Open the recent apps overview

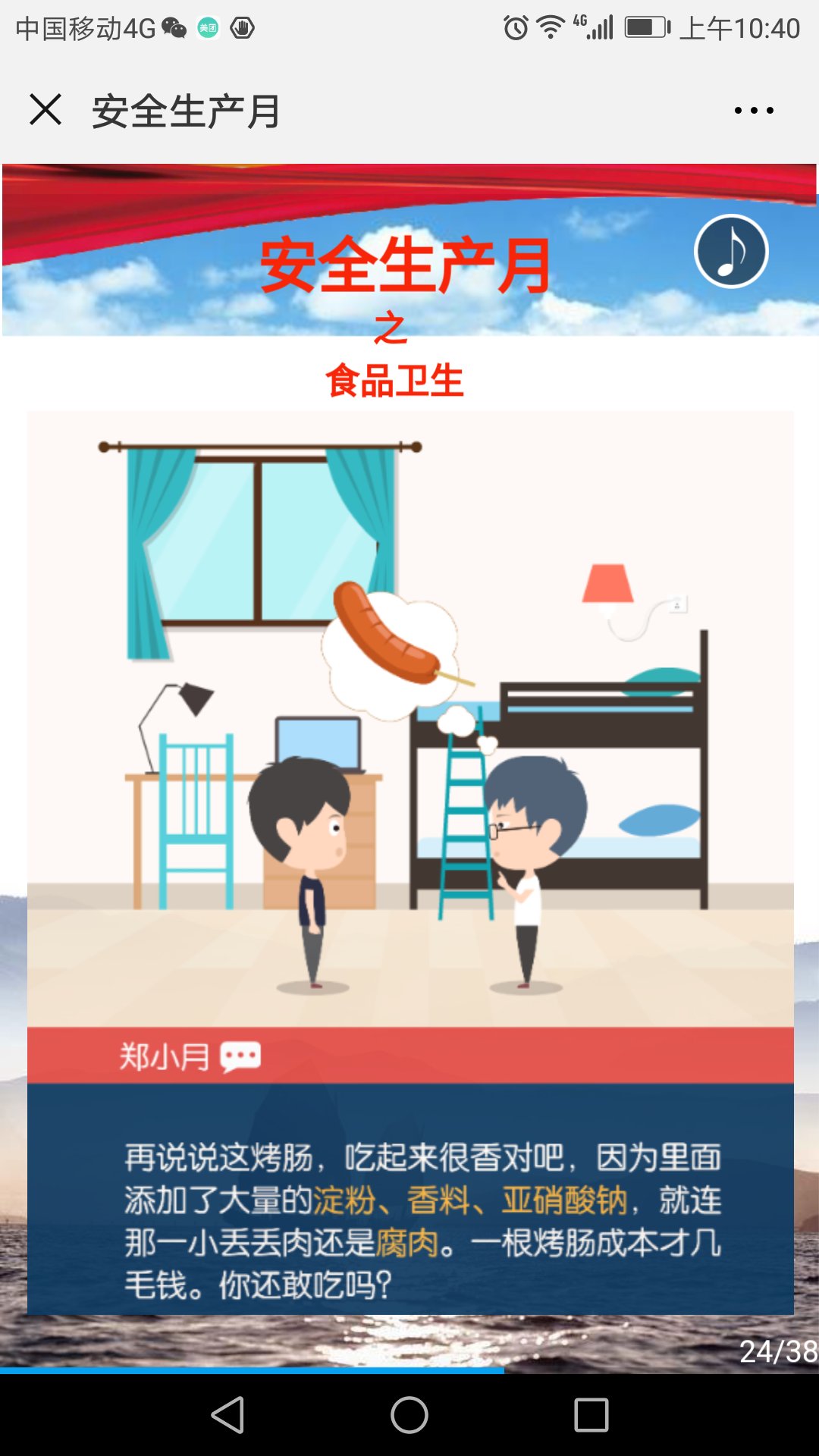(591, 1415)
